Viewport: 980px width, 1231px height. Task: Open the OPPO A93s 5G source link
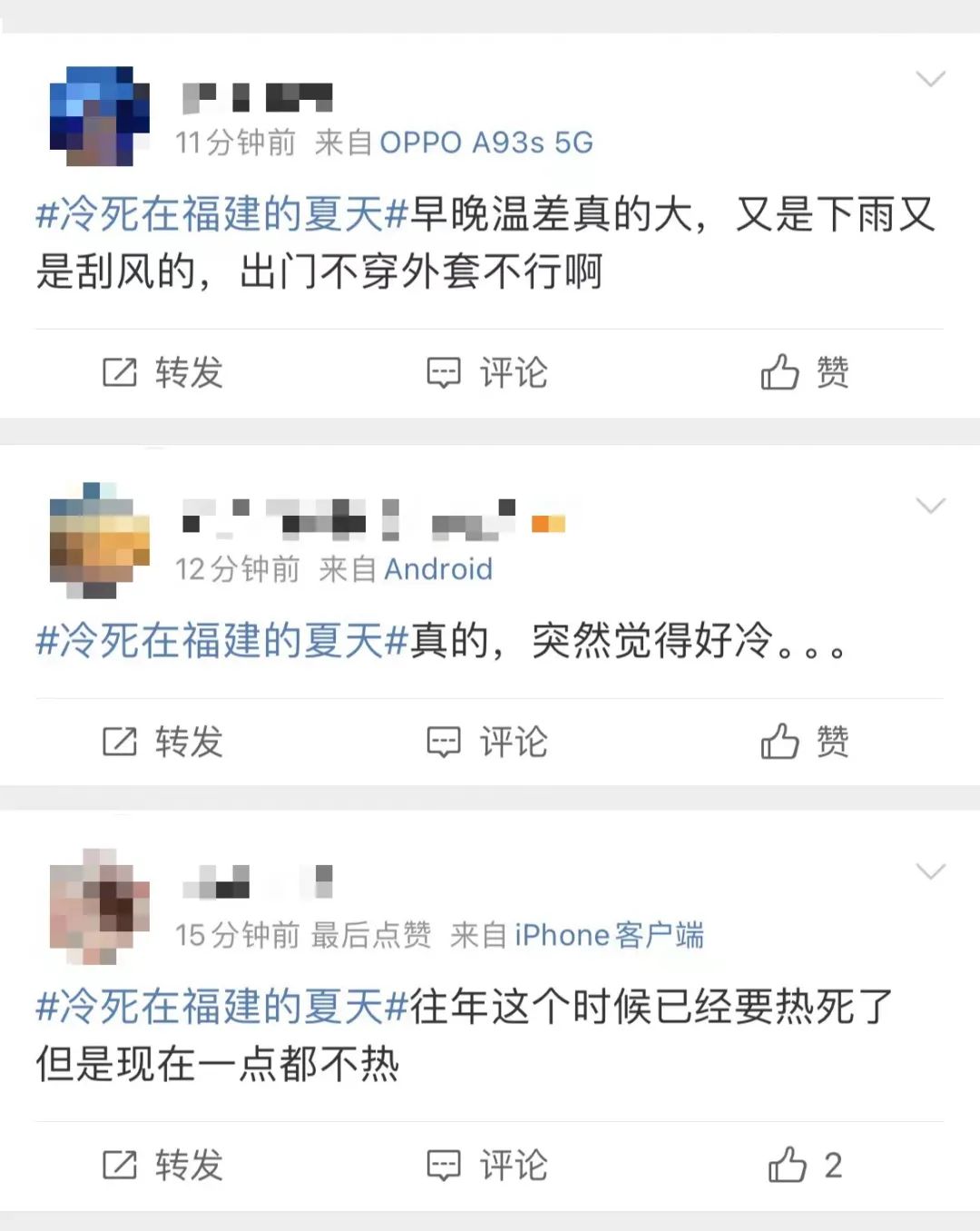tap(485, 143)
